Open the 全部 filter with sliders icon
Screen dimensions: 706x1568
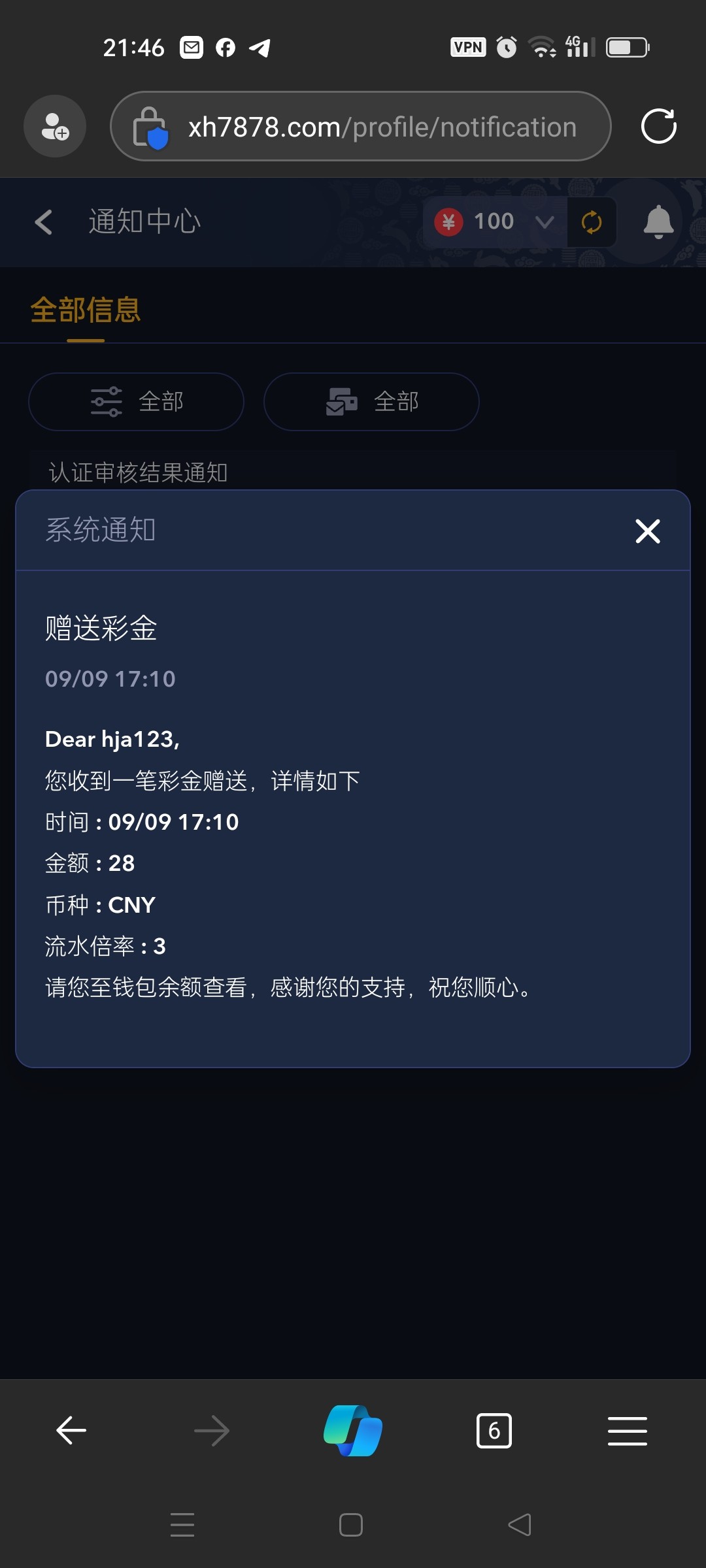click(136, 402)
